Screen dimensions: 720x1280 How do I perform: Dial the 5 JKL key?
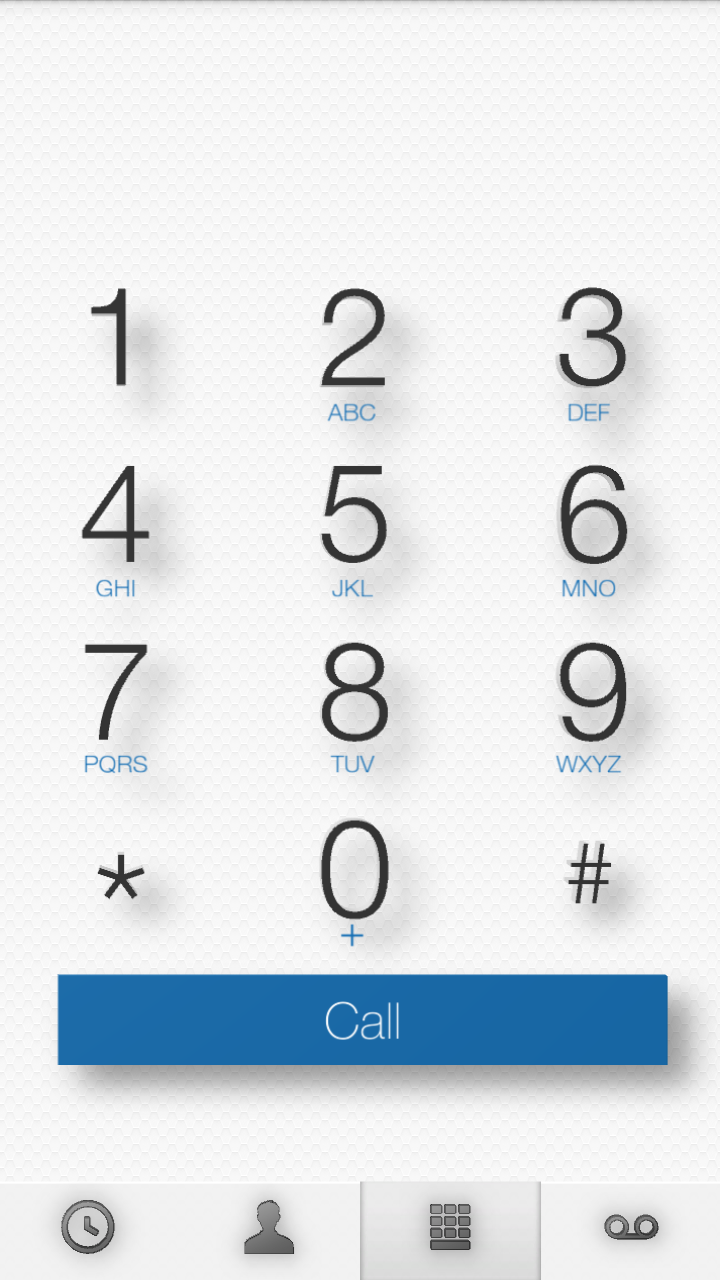click(x=352, y=528)
